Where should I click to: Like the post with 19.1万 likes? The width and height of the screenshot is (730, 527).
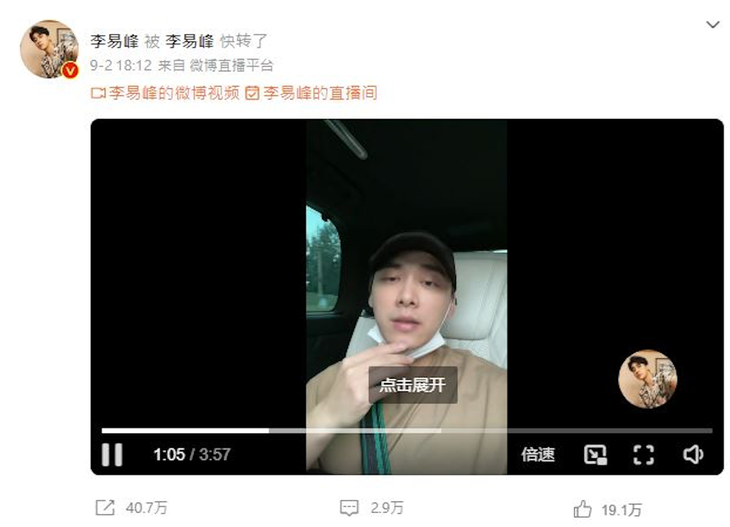click(607, 509)
